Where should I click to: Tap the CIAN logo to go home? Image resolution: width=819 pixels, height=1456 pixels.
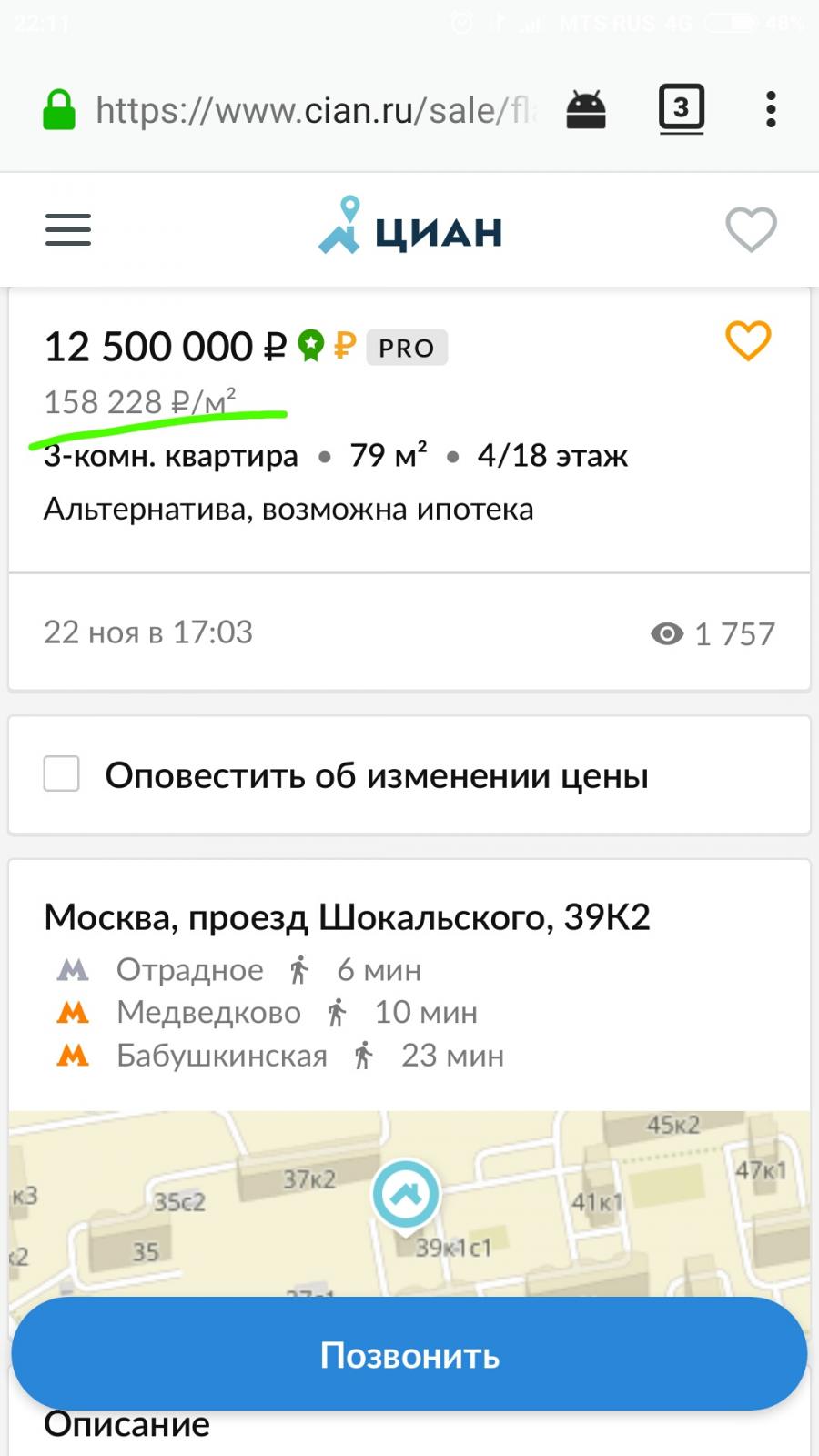coord(409,227)
